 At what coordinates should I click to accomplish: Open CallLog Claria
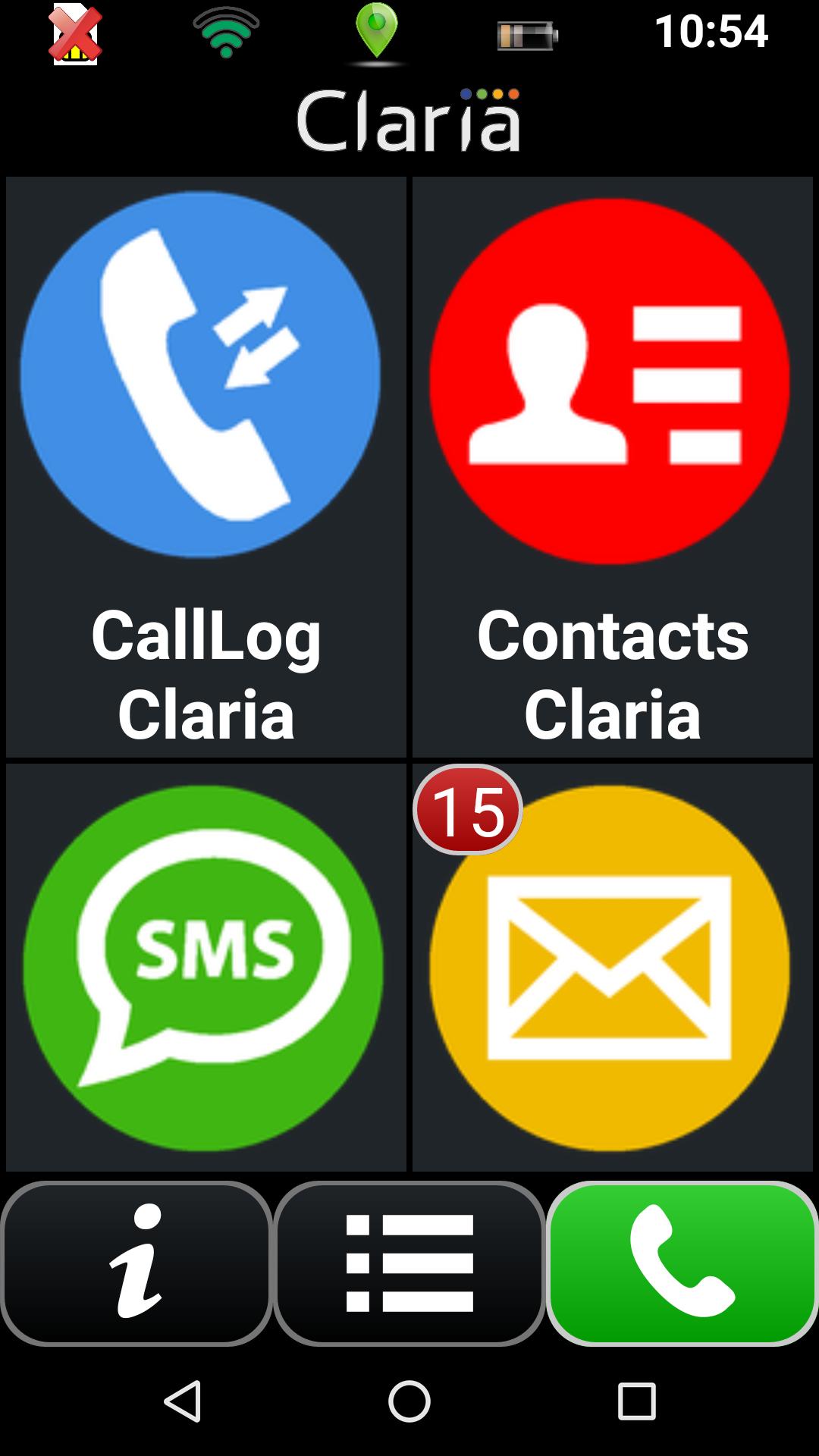point(206,466)
